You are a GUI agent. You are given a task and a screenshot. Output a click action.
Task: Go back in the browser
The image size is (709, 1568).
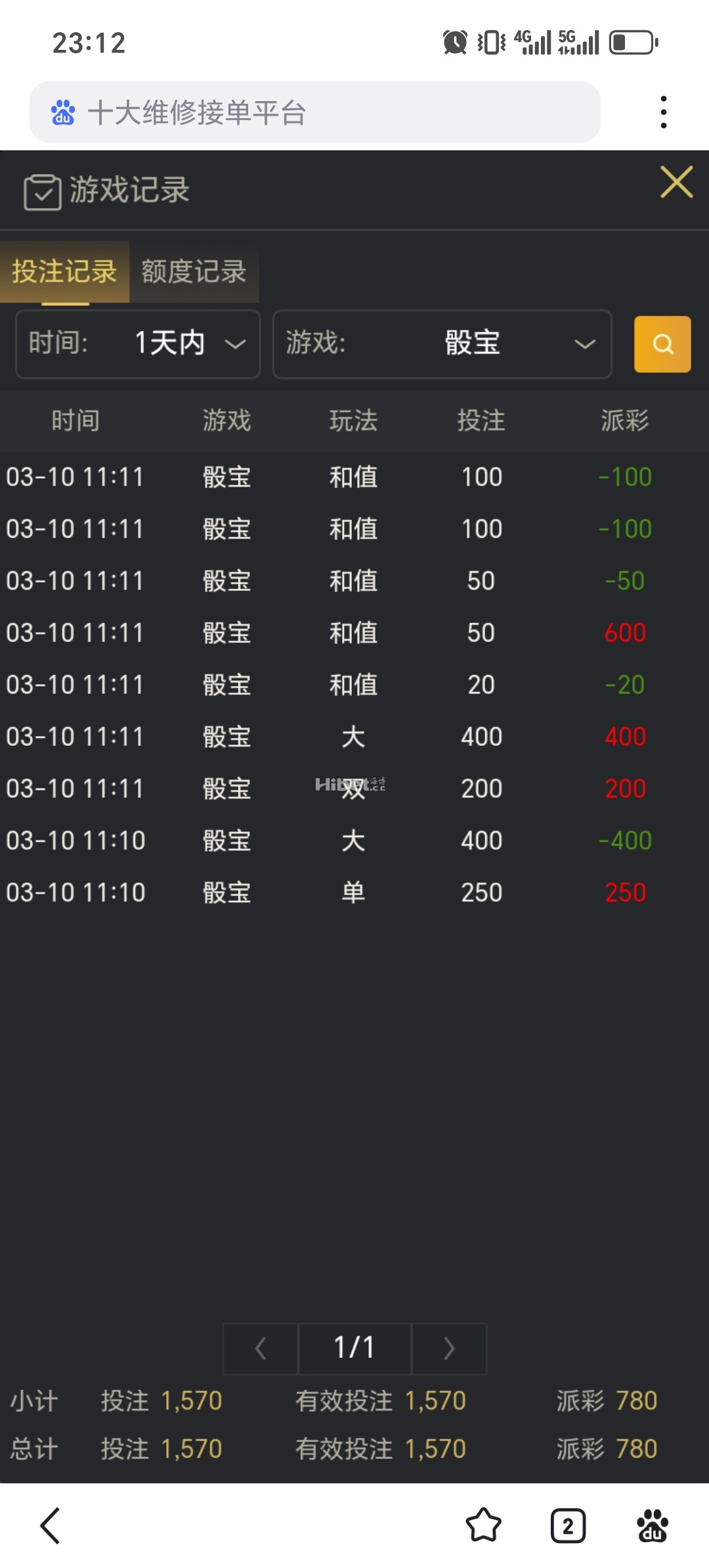tap(51, 1525)
